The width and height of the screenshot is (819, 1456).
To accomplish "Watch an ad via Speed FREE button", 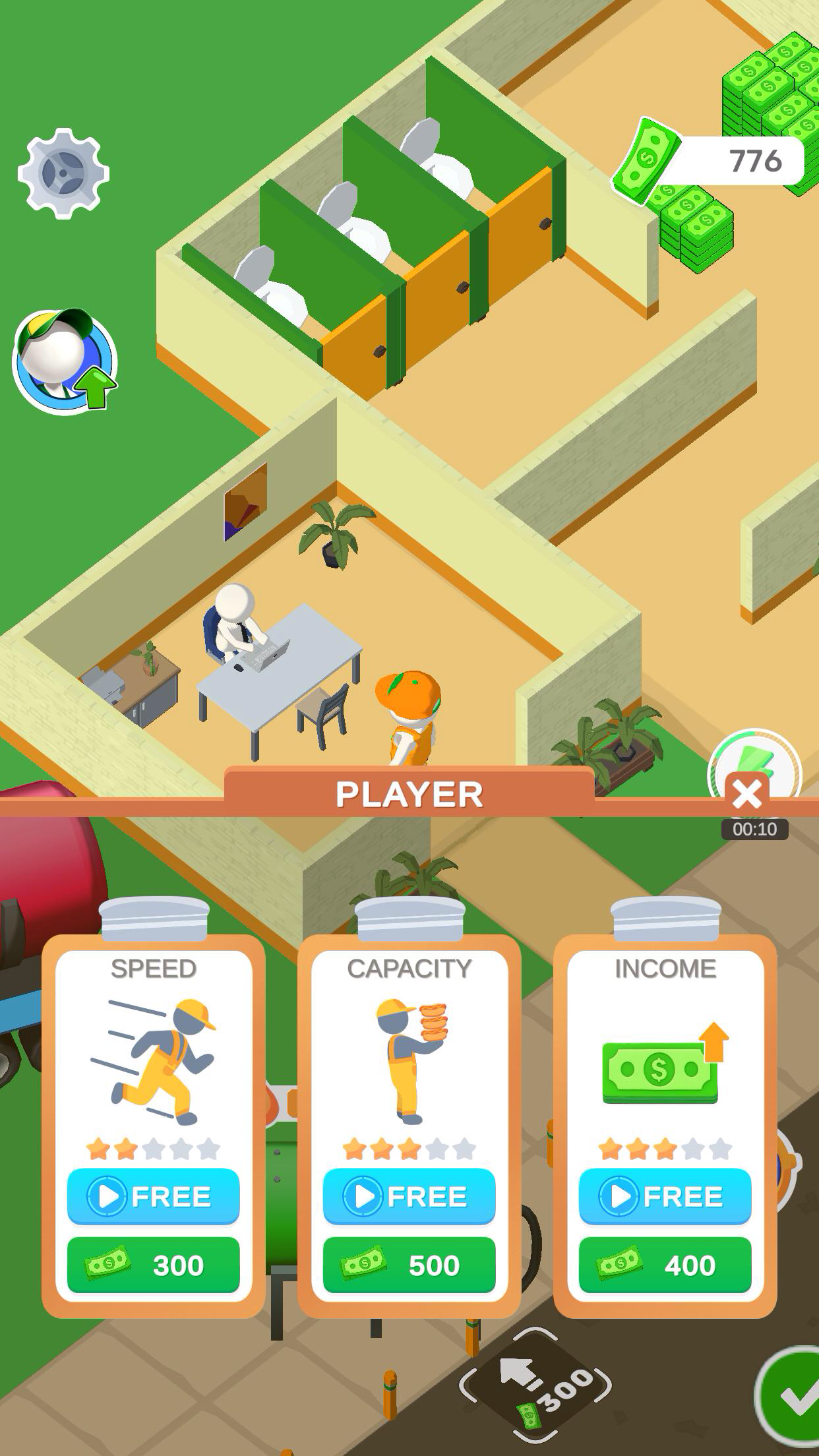I will point(153,1196).
